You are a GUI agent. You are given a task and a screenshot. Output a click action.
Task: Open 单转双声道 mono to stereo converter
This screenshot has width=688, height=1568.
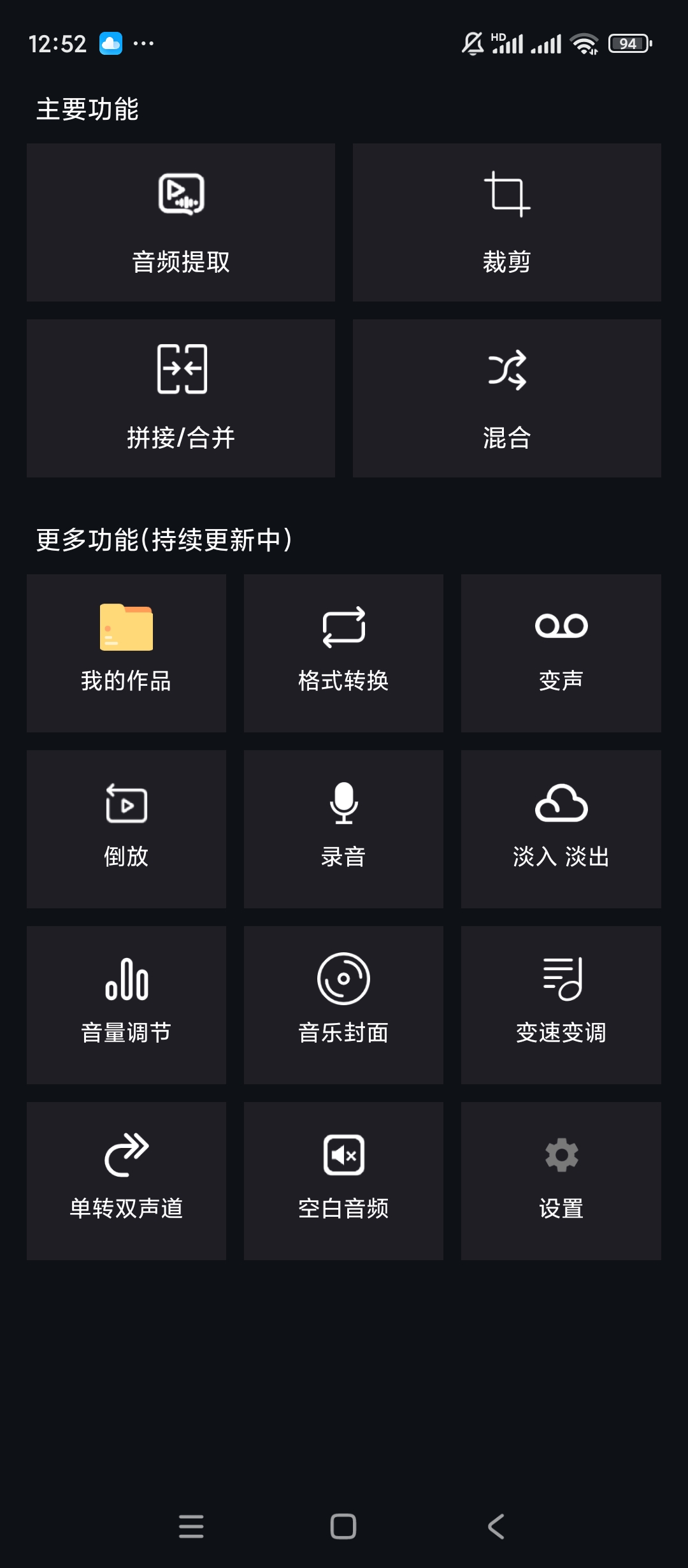126,1181
